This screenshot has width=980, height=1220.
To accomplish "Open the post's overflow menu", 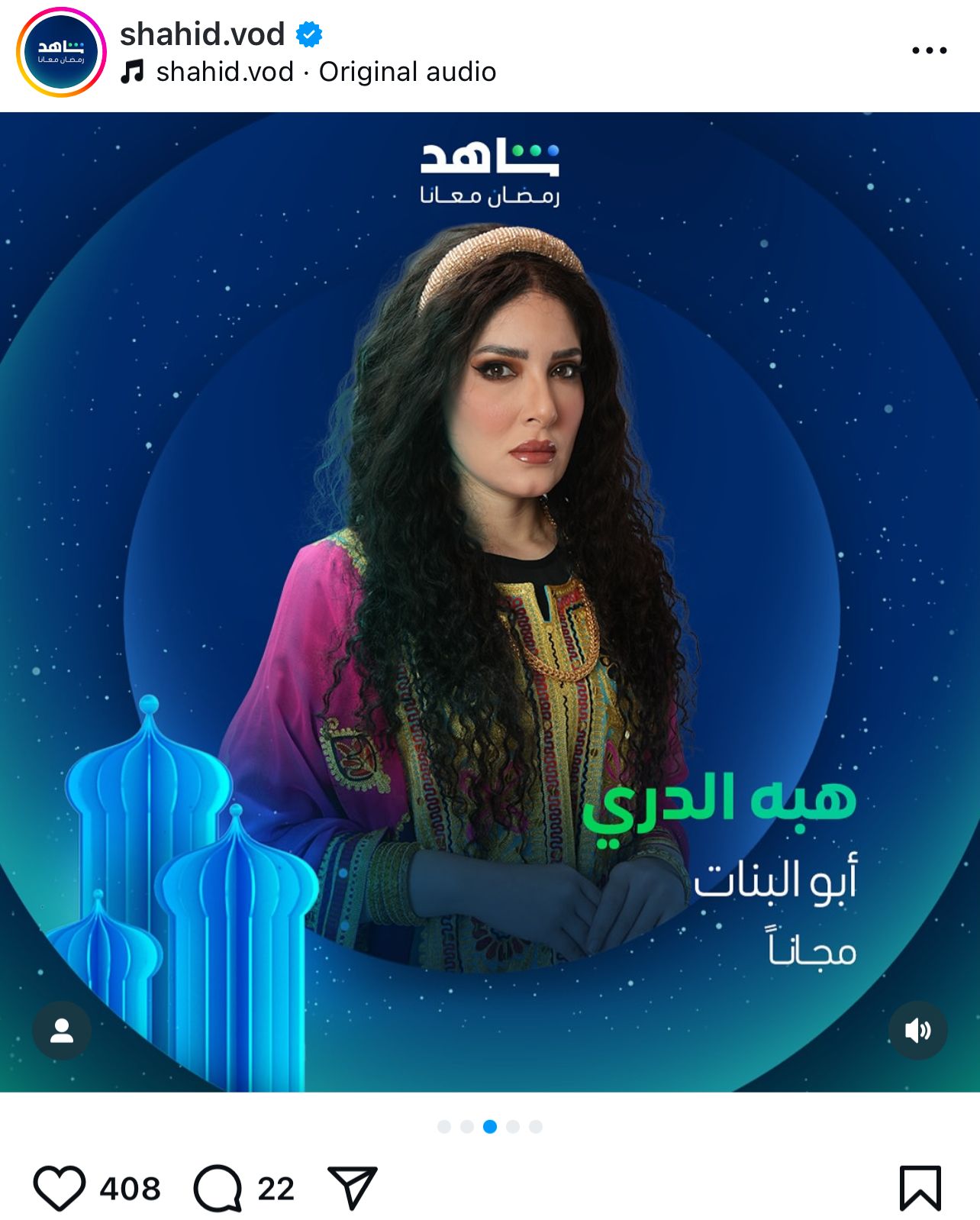I will 929,50.
